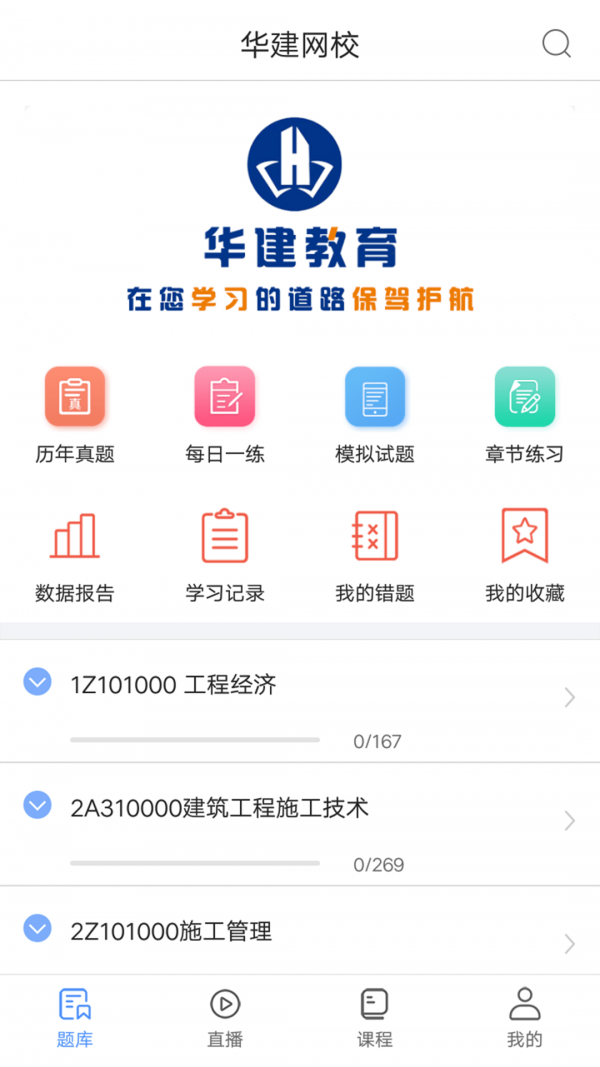The width and height of the screenshot is (600, 1067).
Task: Switch to the 课程 courses tab
Action: [375, 1018]
